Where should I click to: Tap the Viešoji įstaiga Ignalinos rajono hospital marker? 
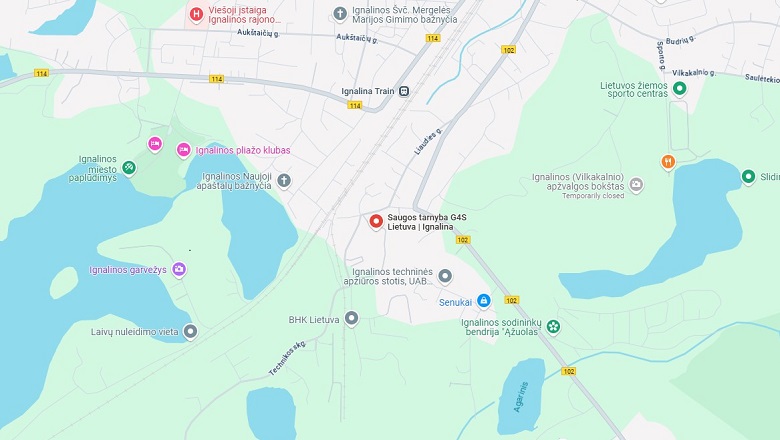tap(196, 14)
